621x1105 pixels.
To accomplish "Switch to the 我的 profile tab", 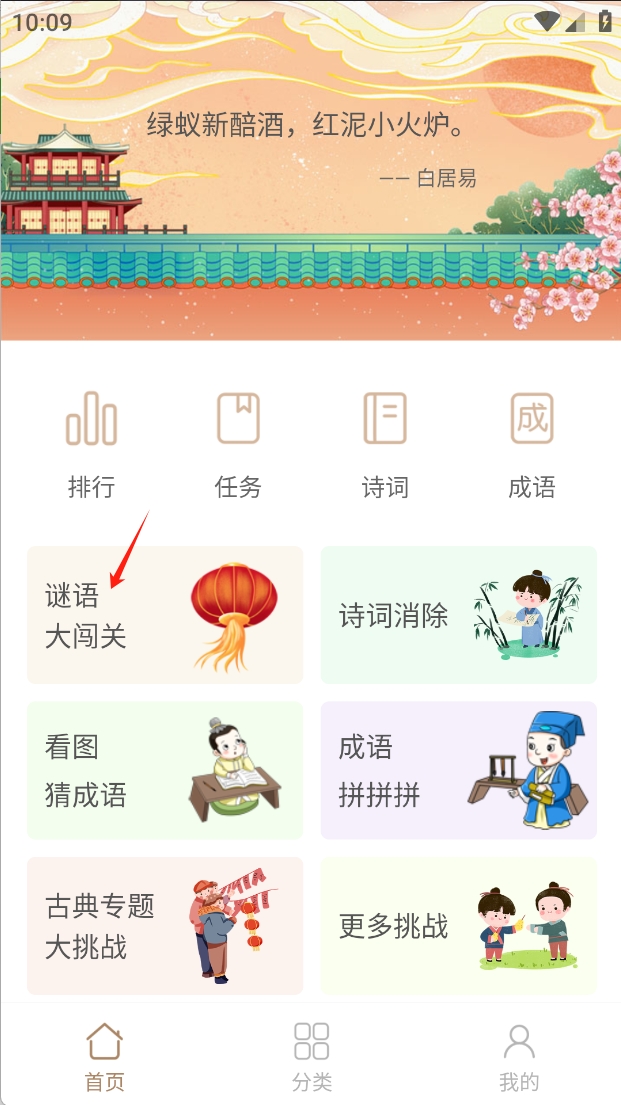I will pyautogui.click(x=518, y=1056).
